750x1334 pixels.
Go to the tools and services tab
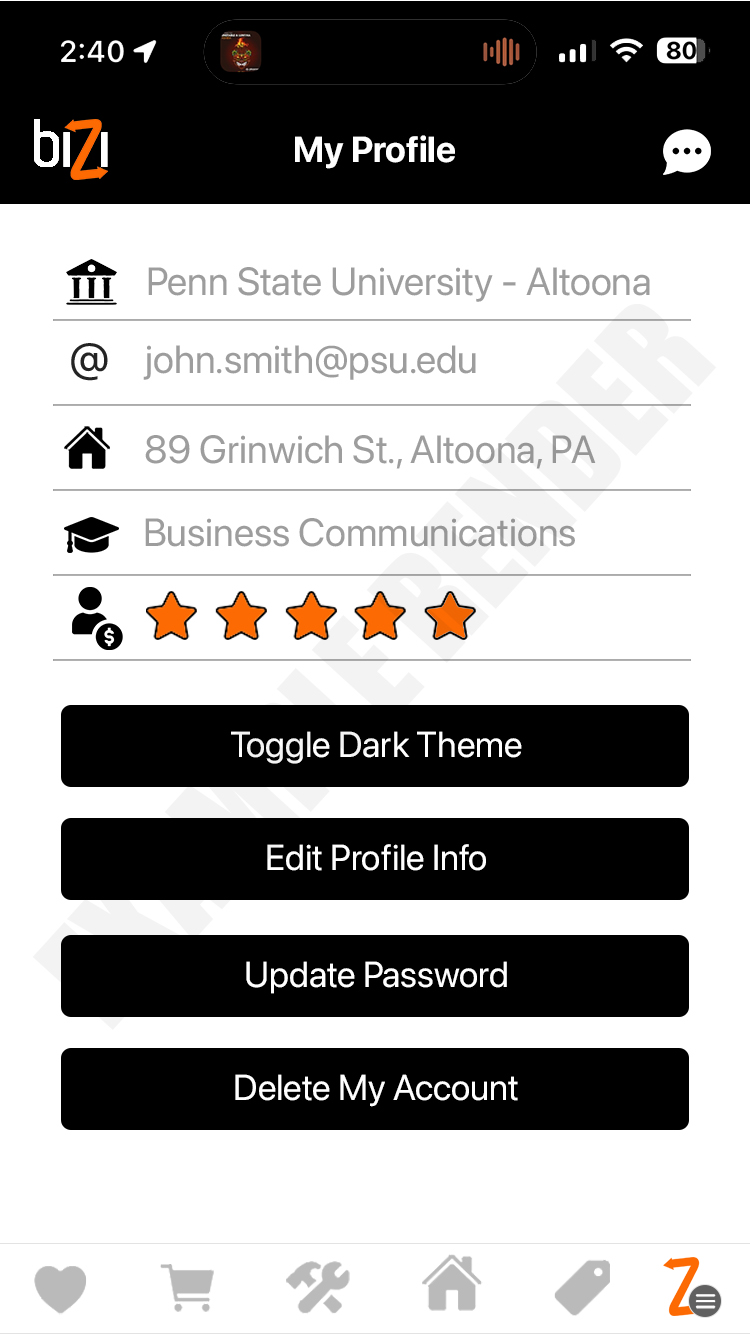pyautogui.click(x=318, y=1288)
